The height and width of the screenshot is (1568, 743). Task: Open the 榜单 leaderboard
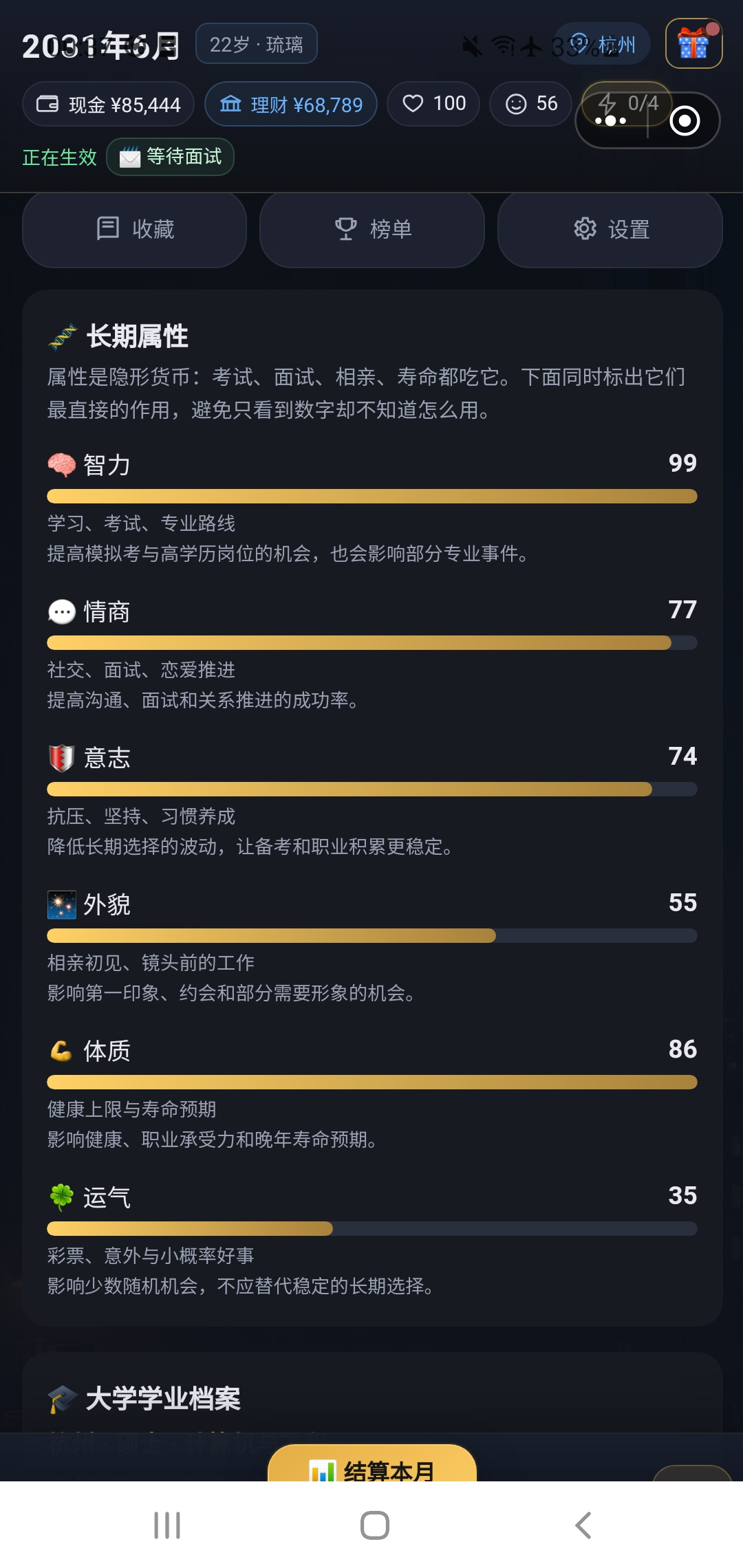click(372, 229)
